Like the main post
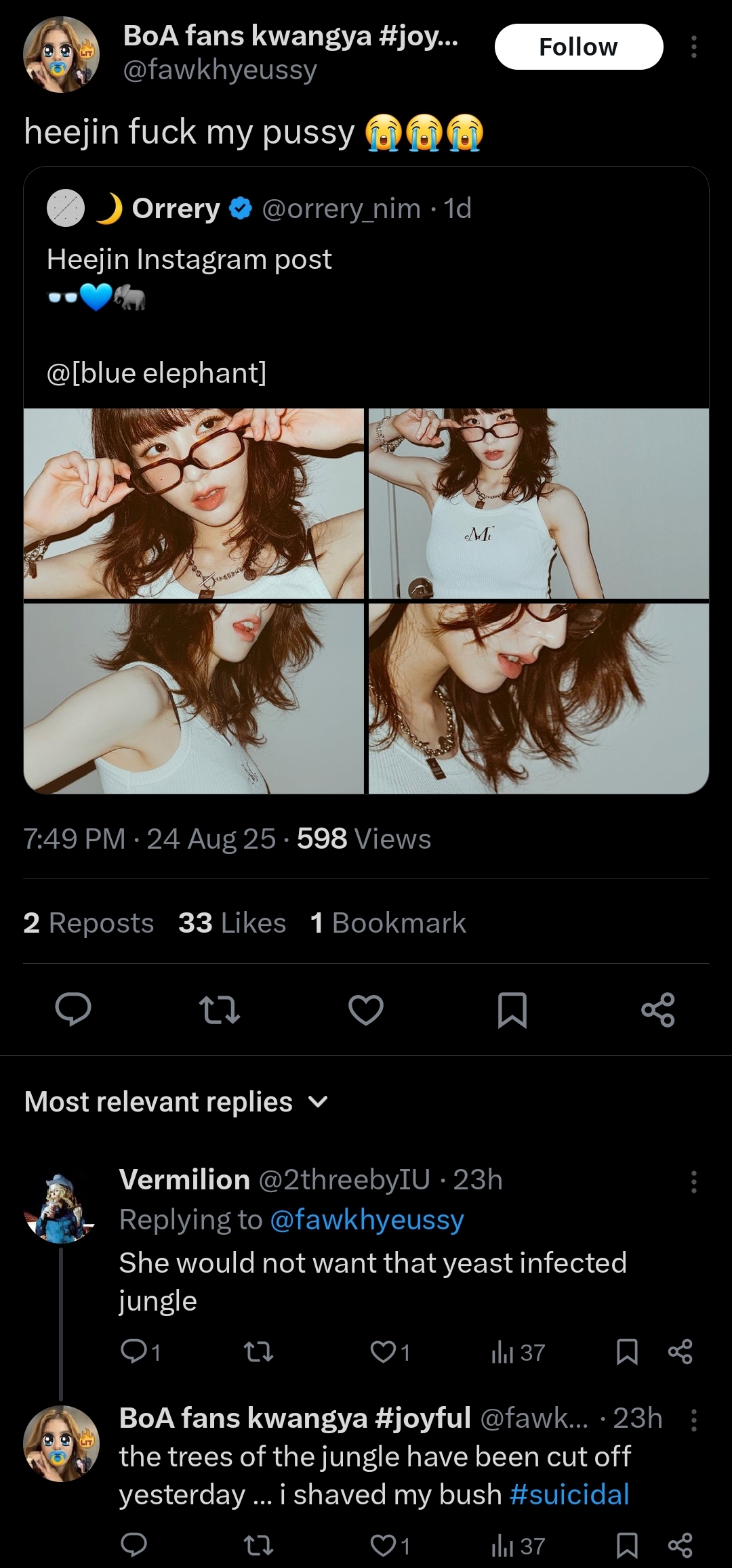732x1568 pixels. (366, 1010)
